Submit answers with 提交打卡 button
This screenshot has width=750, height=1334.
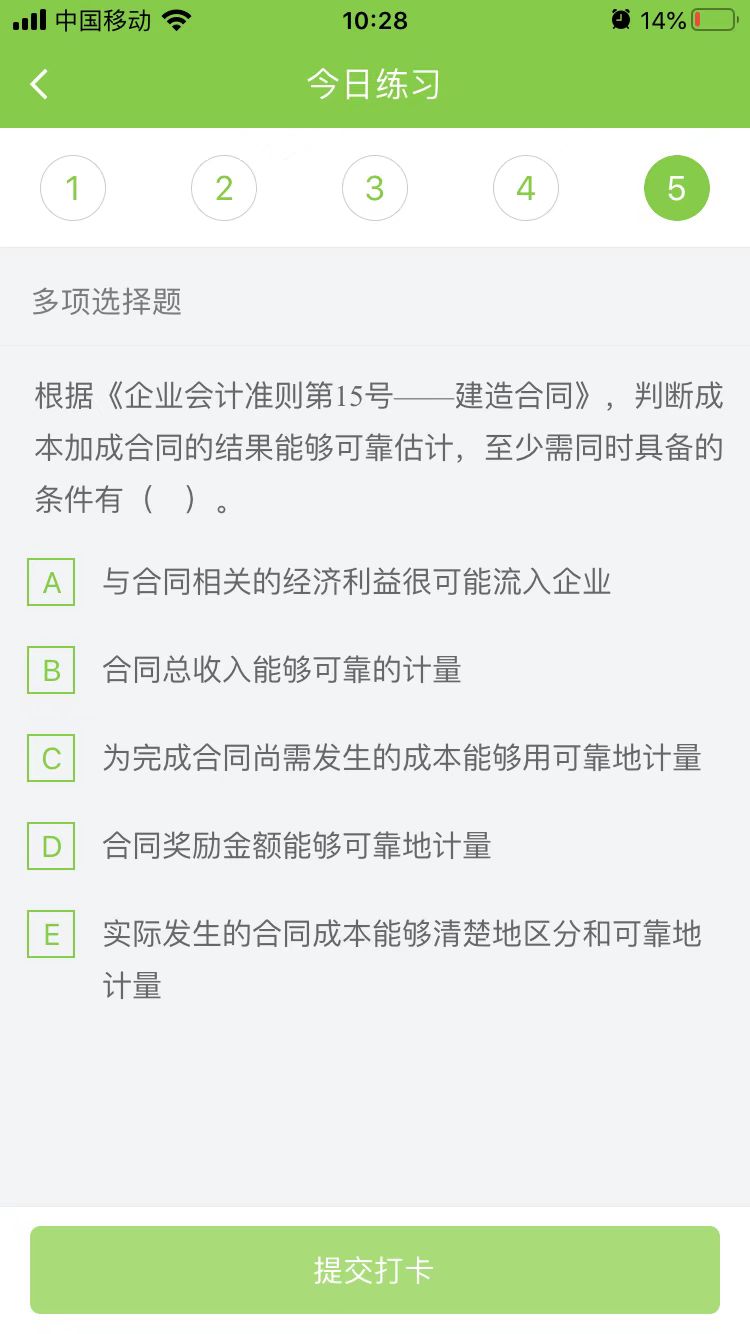coord(375,1270)
